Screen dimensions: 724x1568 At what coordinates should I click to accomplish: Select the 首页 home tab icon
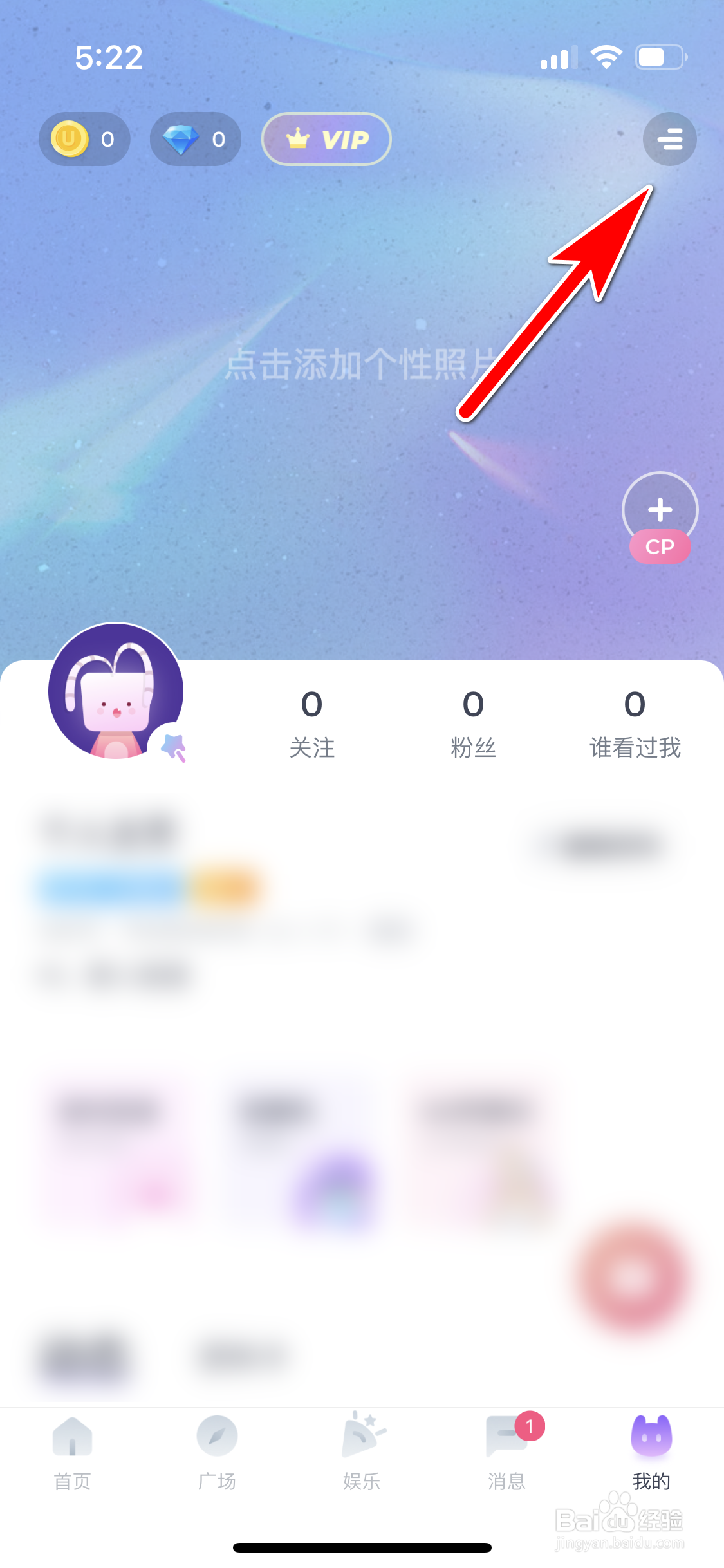[x=72, y=1437]
